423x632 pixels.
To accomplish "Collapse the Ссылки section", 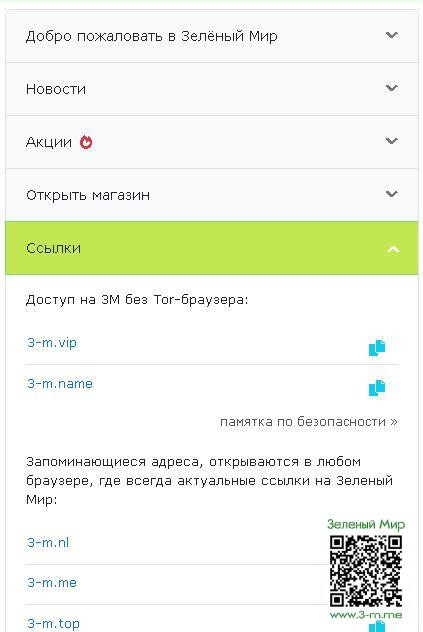I will tap(212, 248).
